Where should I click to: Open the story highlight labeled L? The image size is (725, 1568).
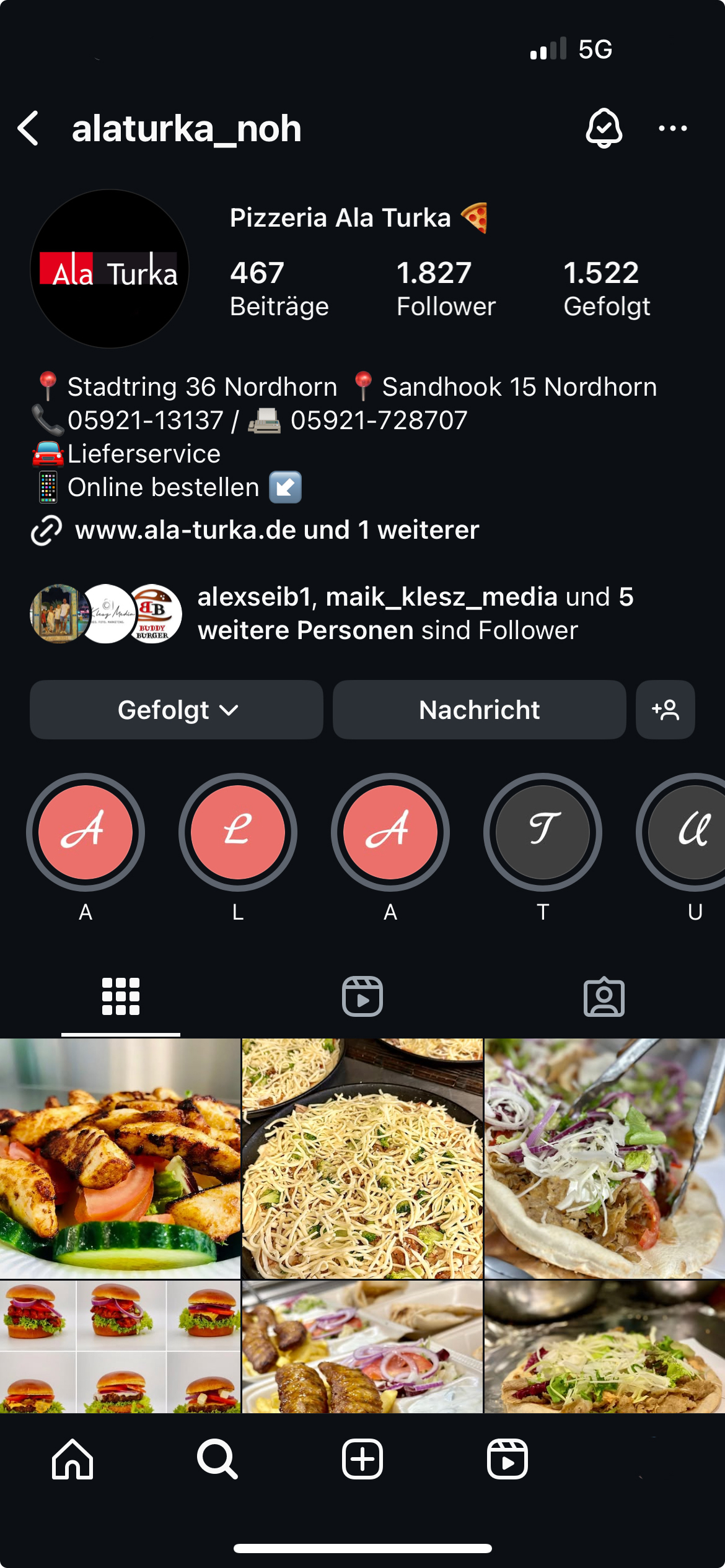coord(238,832)
